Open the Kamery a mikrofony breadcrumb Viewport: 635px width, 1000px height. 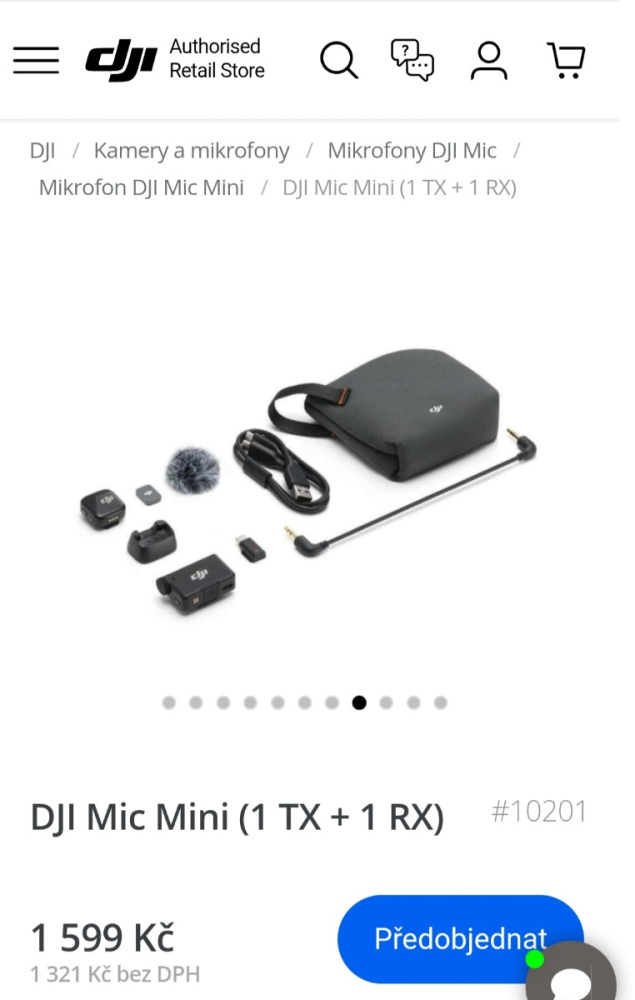pyautogui.click(x=191, y=151)
